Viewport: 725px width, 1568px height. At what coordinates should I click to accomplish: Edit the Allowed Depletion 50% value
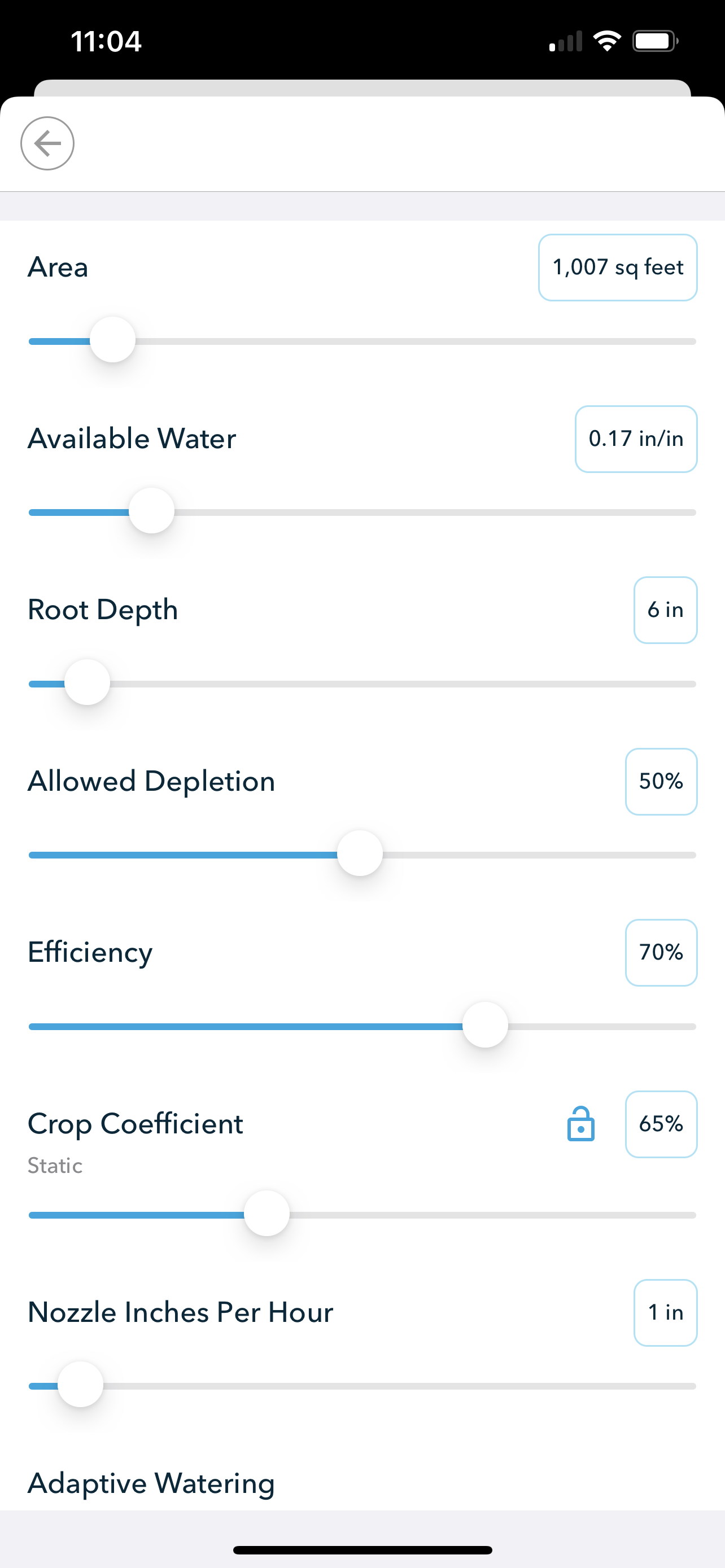pos(661,782)
